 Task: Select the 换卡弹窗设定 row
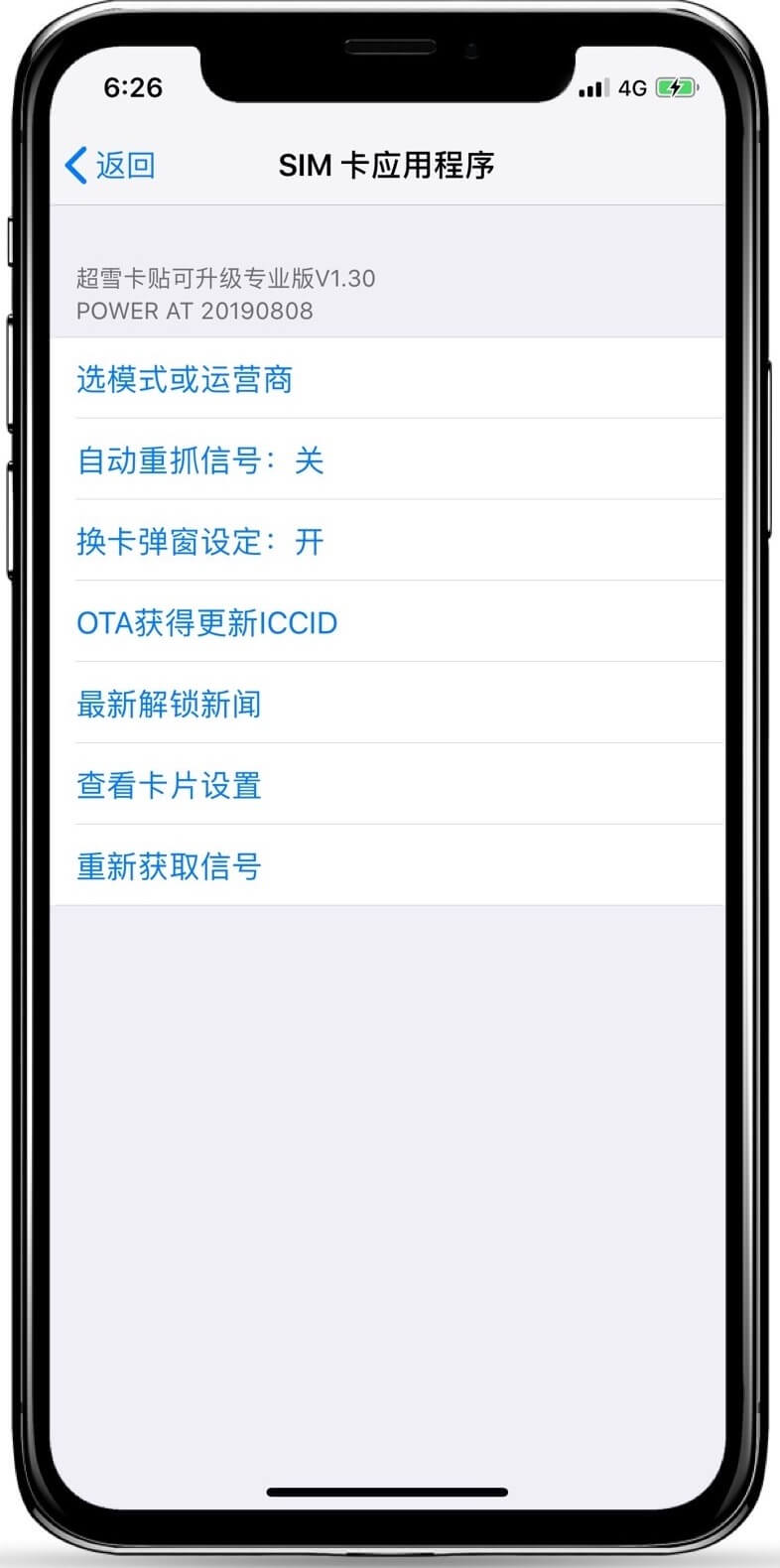coord(387,541)
